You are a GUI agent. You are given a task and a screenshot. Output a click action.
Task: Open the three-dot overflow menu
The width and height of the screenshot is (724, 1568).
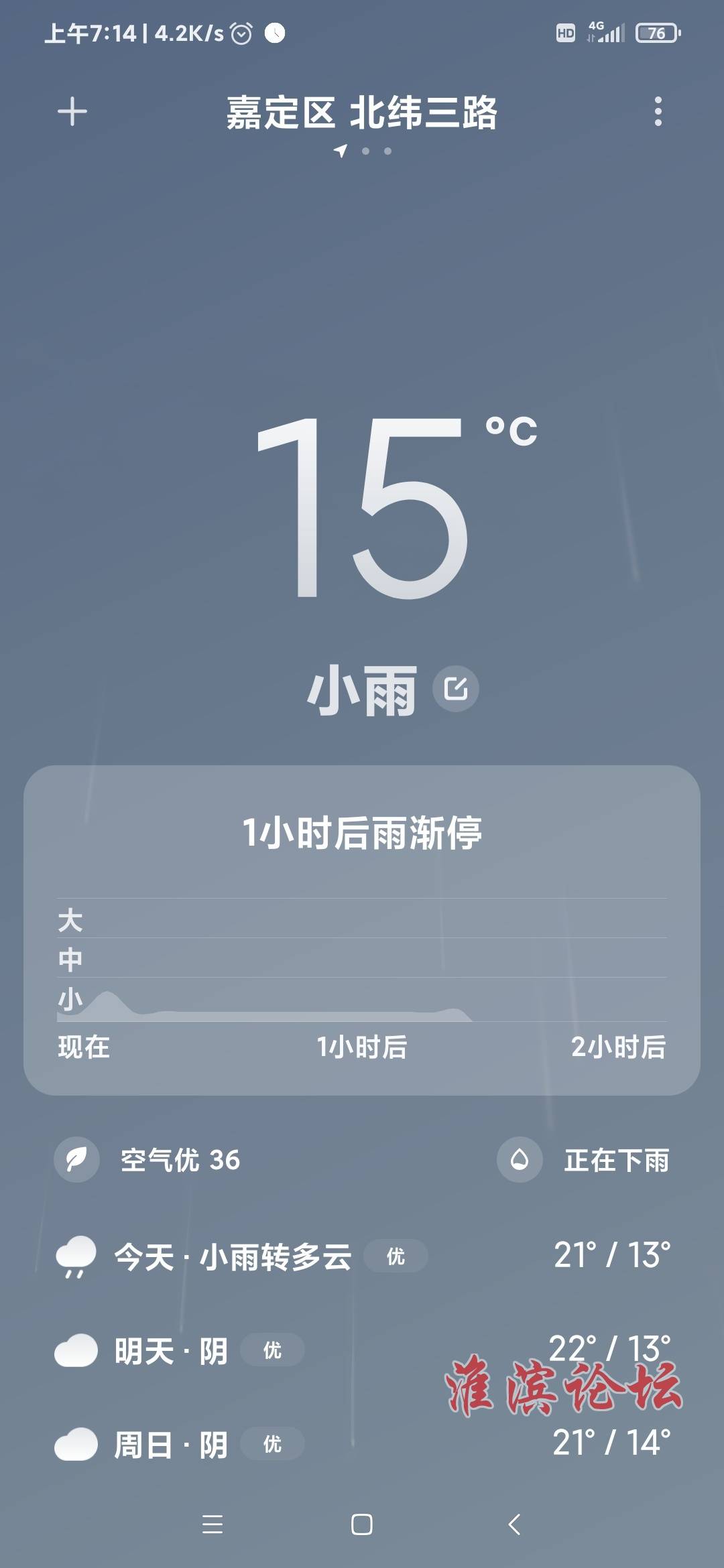(x=658, y=112)
